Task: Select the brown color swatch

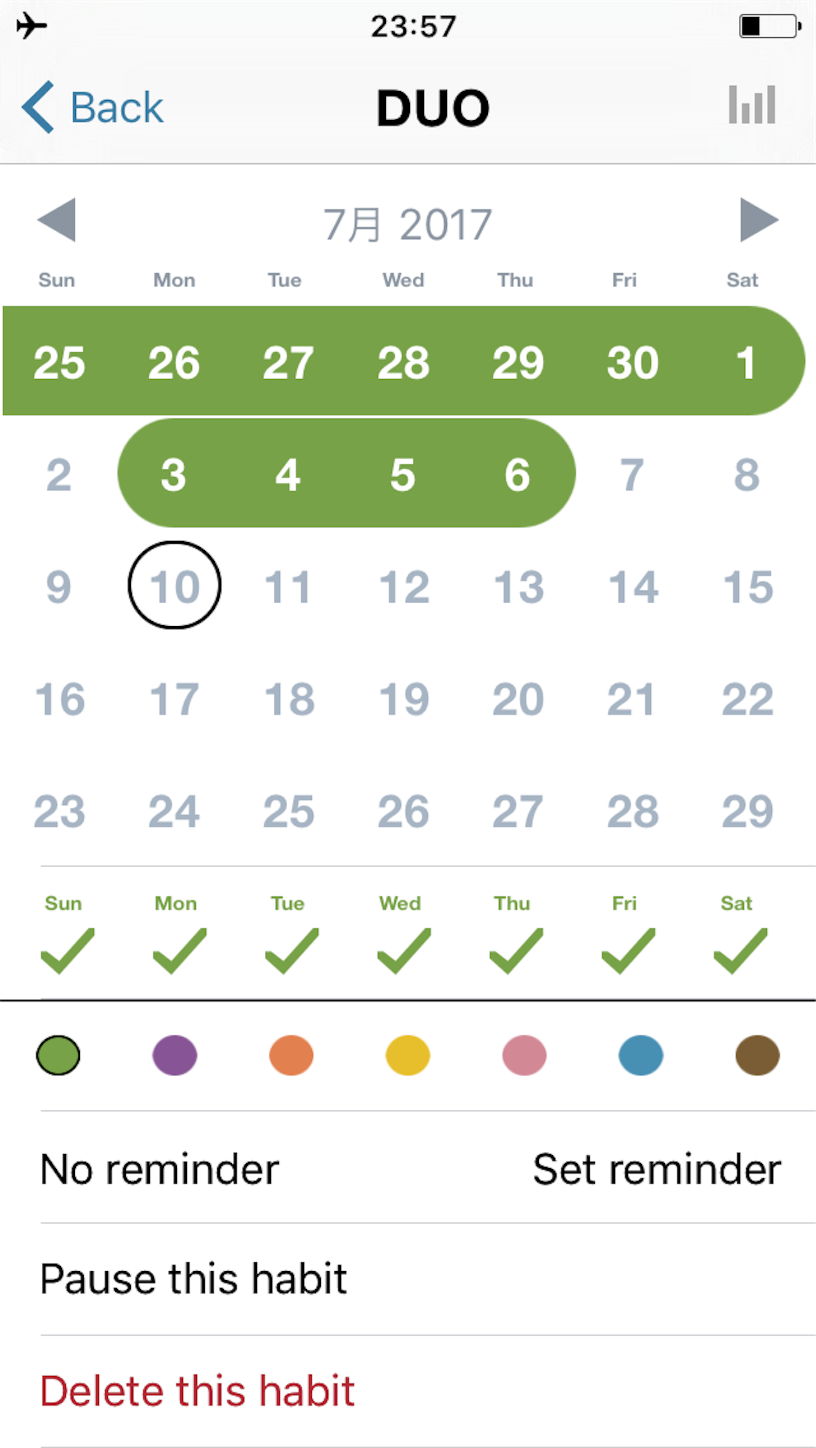Action: tap(757, 1055)
